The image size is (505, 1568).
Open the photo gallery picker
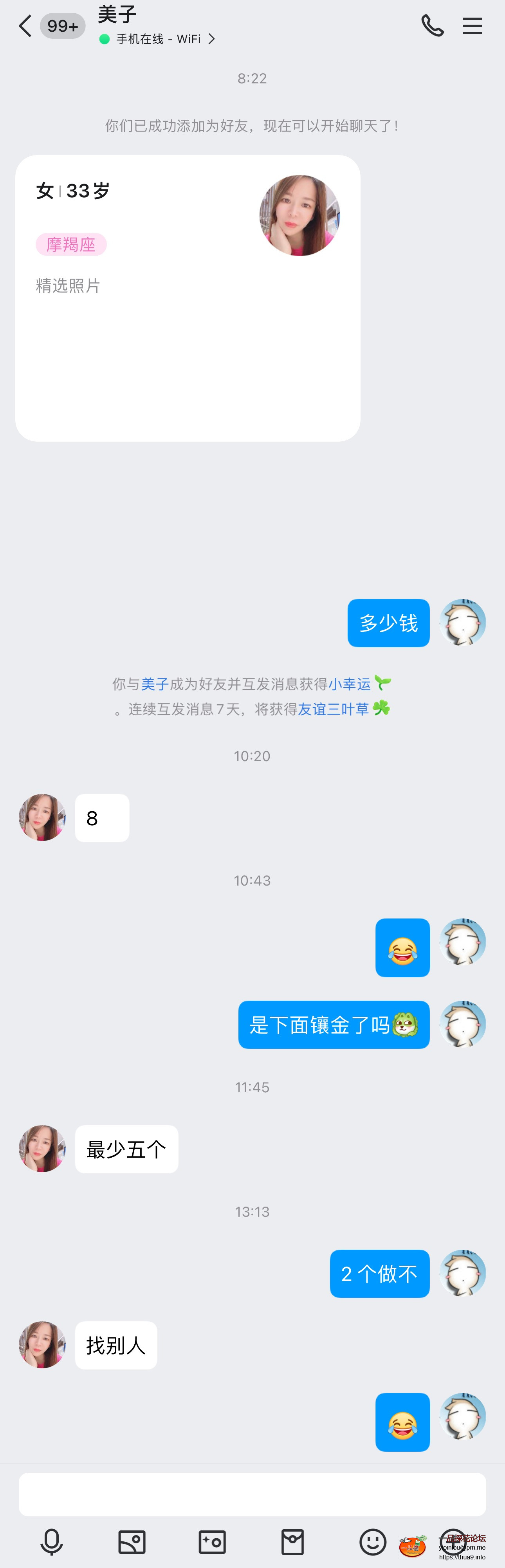click(x=132, y=1542)
